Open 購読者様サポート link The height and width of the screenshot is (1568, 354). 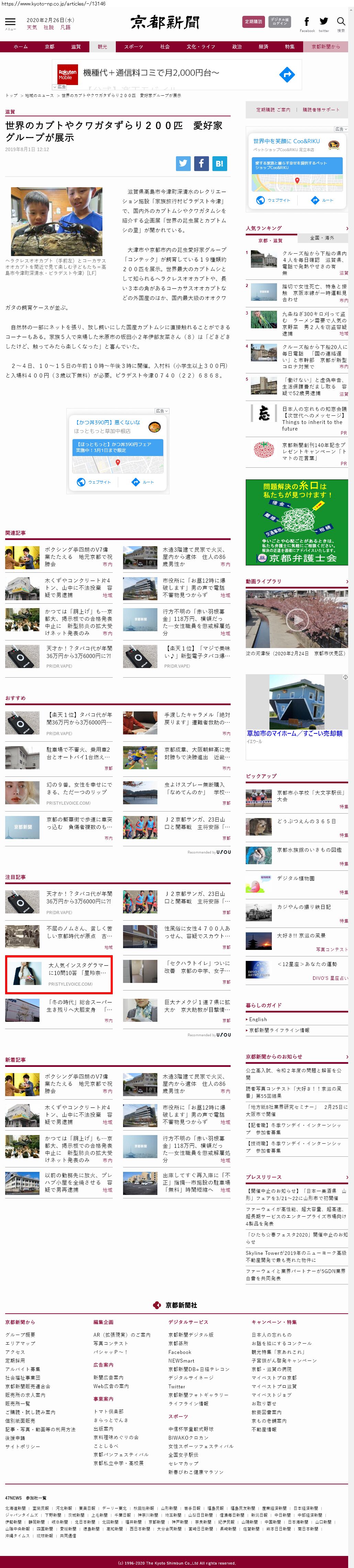[x=321, y=109]
